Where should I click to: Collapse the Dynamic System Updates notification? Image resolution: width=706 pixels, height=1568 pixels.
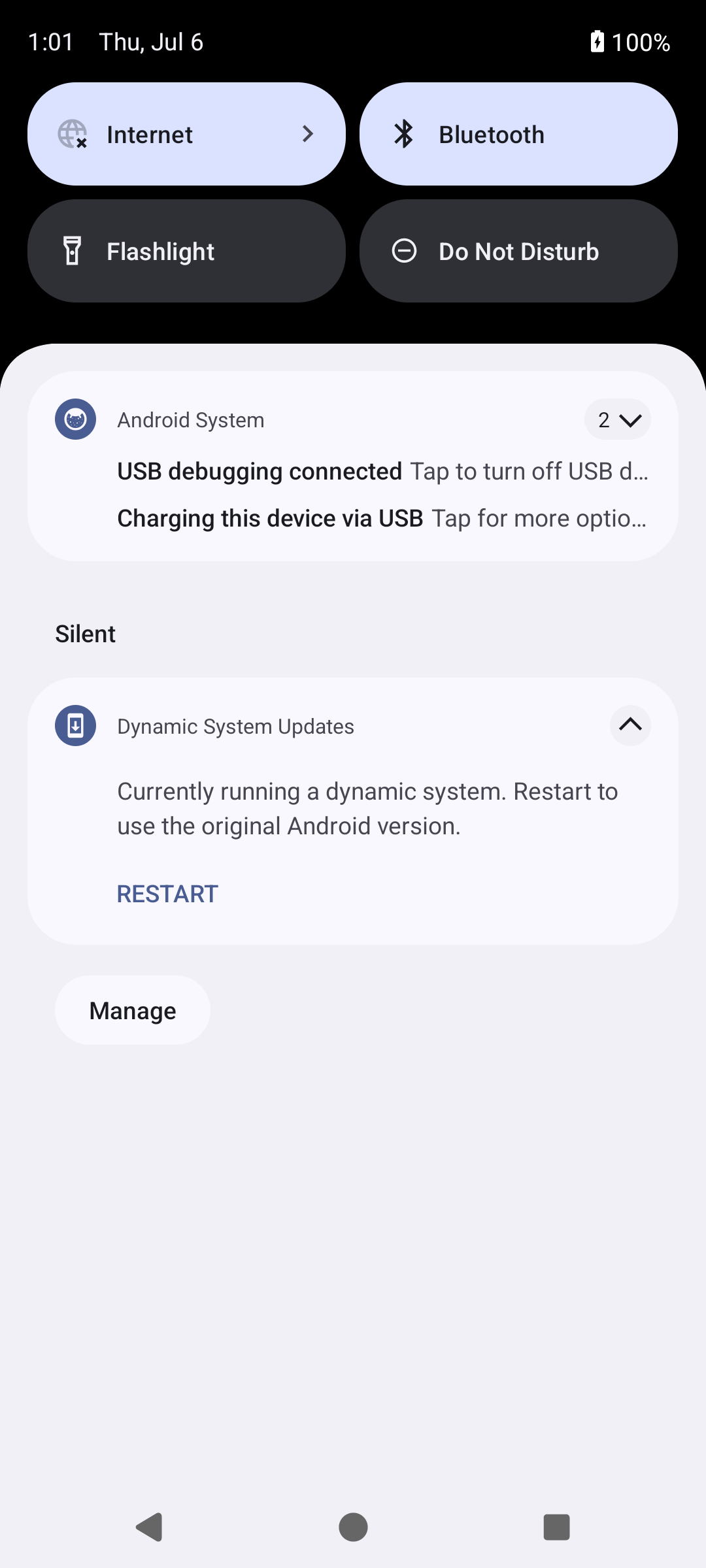630,725
